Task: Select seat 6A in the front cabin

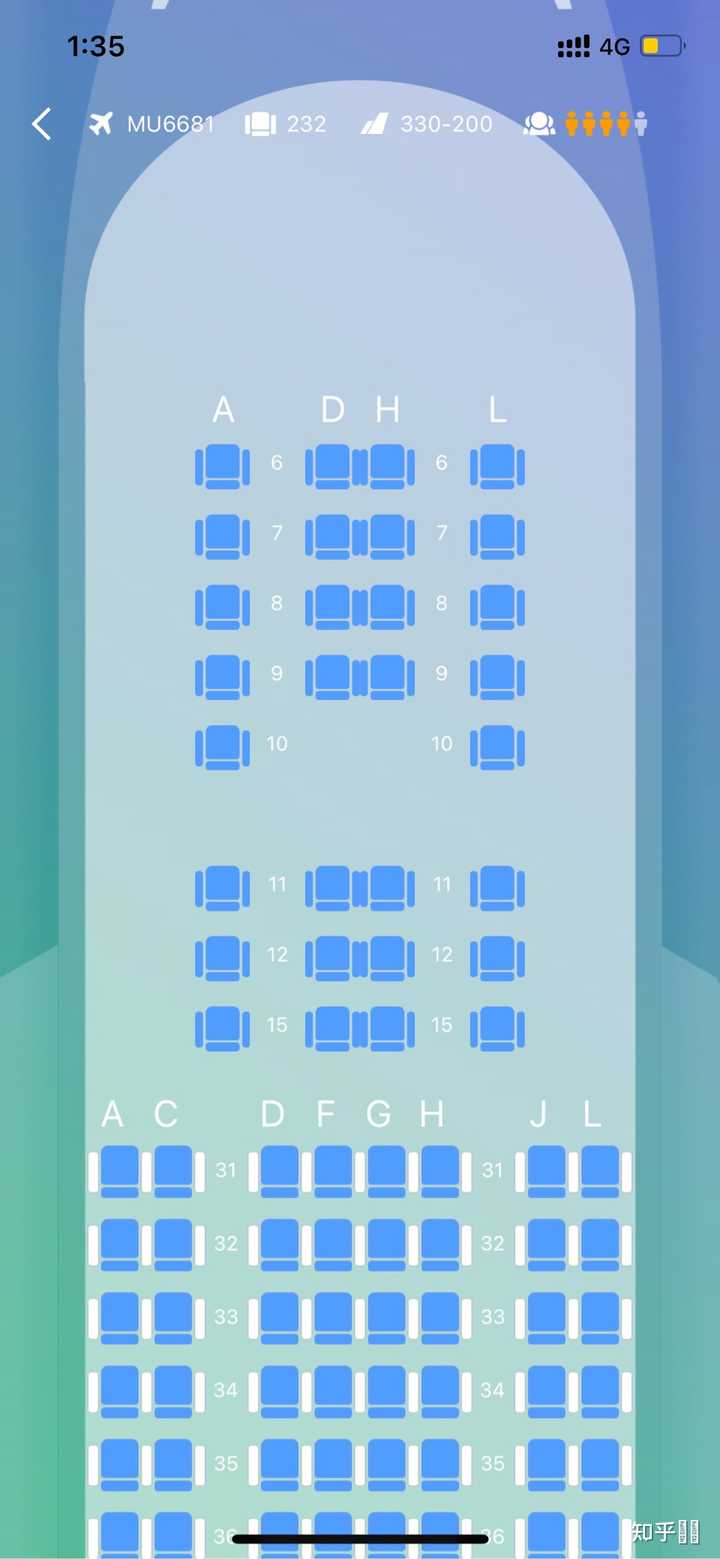Action: [x=223, y=466]
